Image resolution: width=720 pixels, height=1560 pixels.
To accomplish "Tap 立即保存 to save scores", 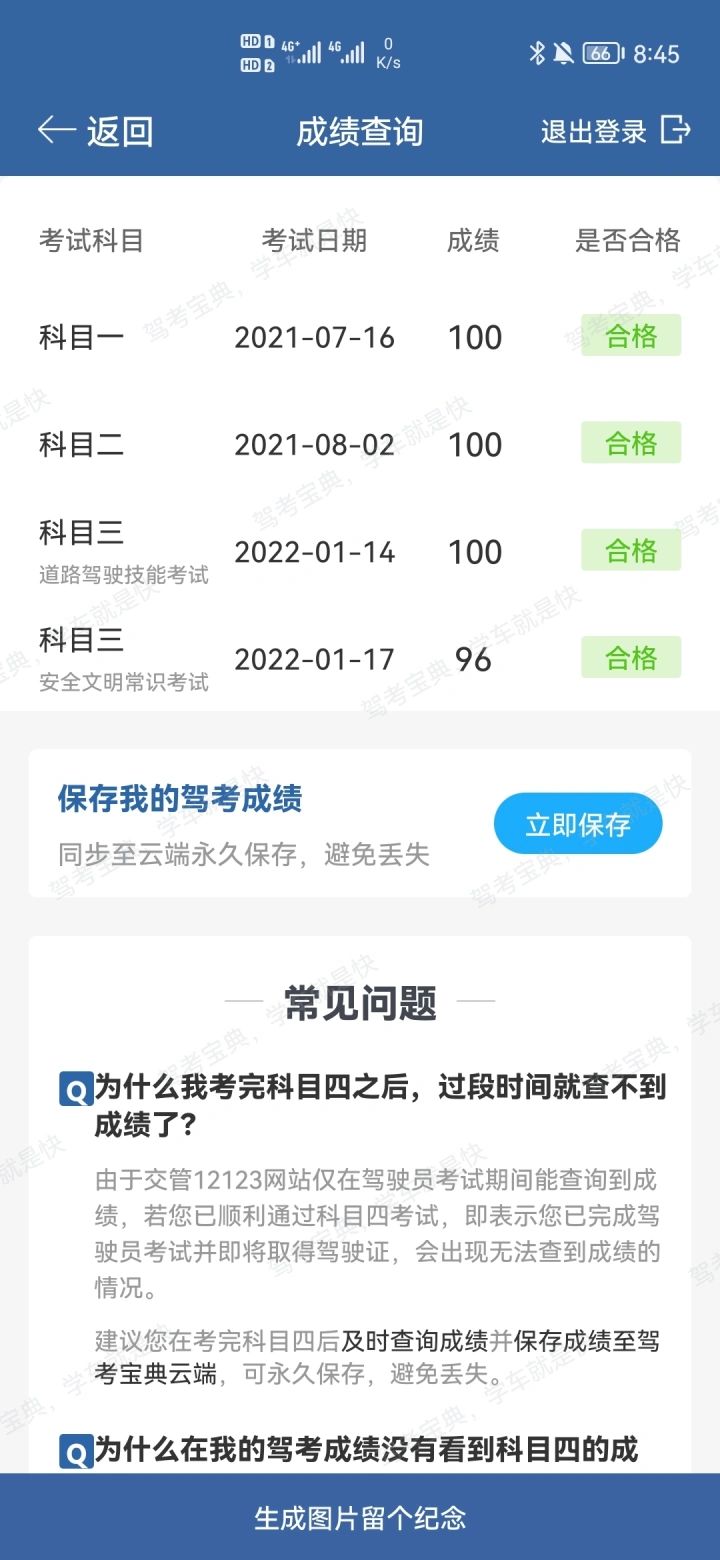I will click(x=578, y=825).
